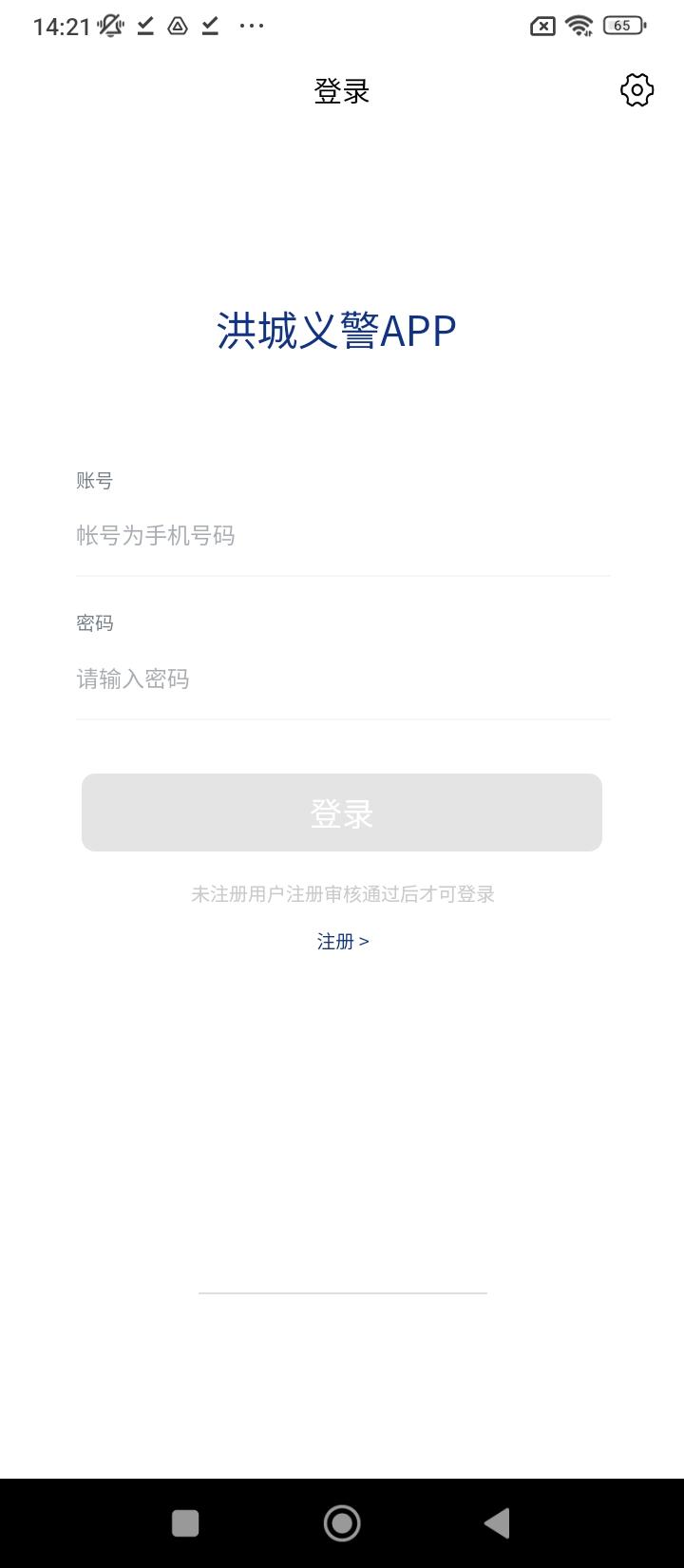Tap the battery level indicator showing 65

click(622, 26)
